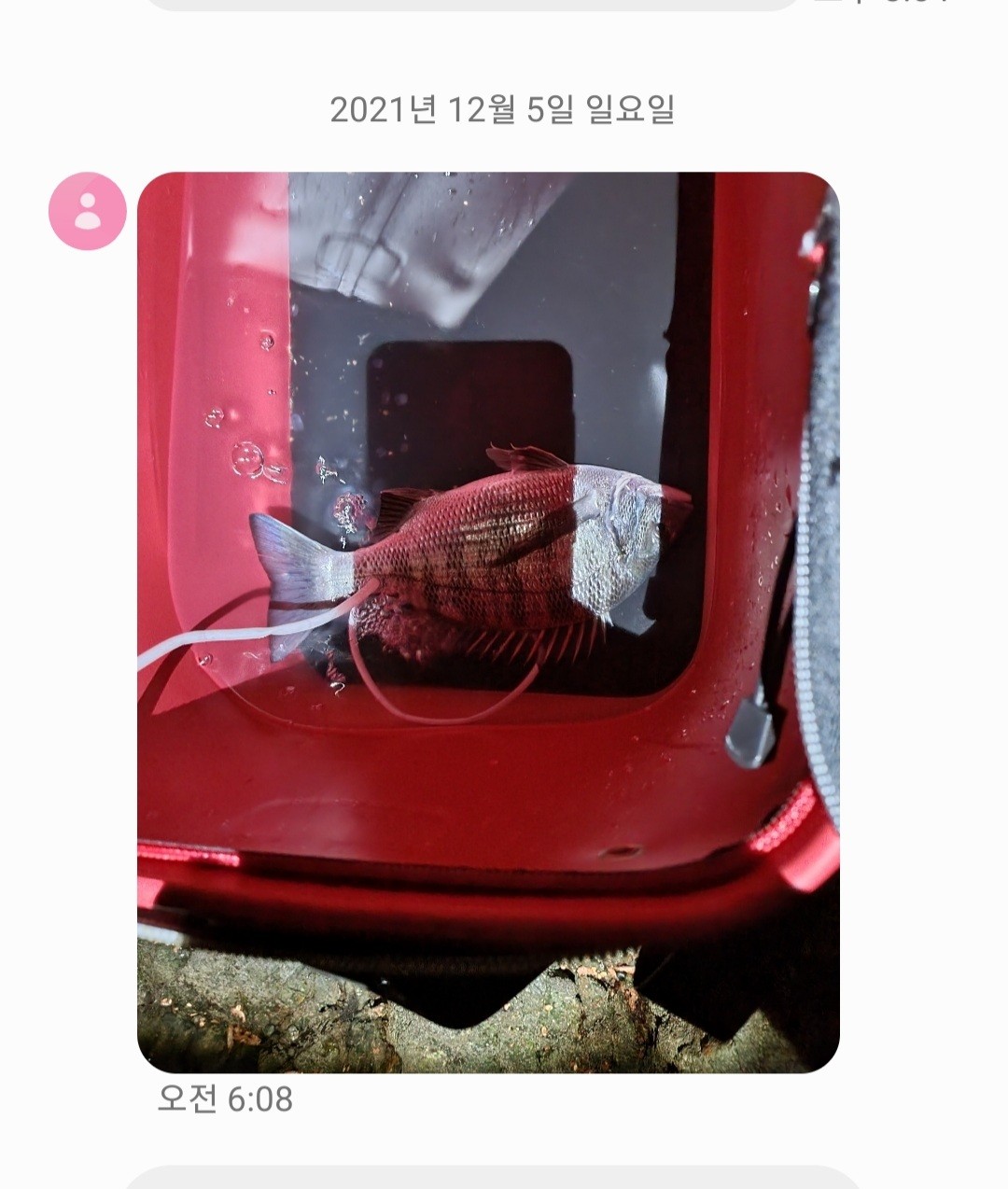
Task: Open the sender's pink profile avatar
Action: coord(88,211)
